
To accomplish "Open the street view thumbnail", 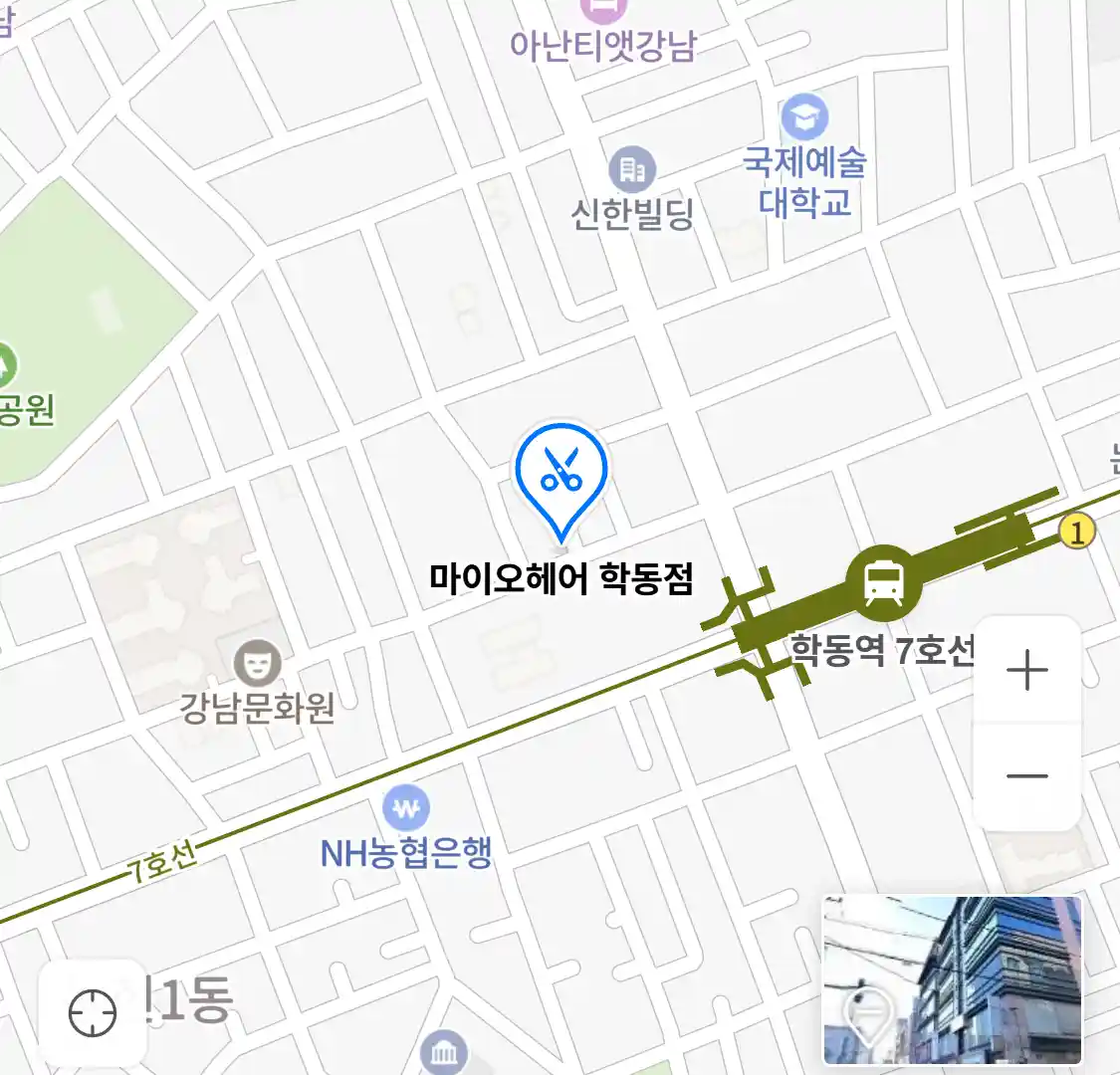I will 952,979.
